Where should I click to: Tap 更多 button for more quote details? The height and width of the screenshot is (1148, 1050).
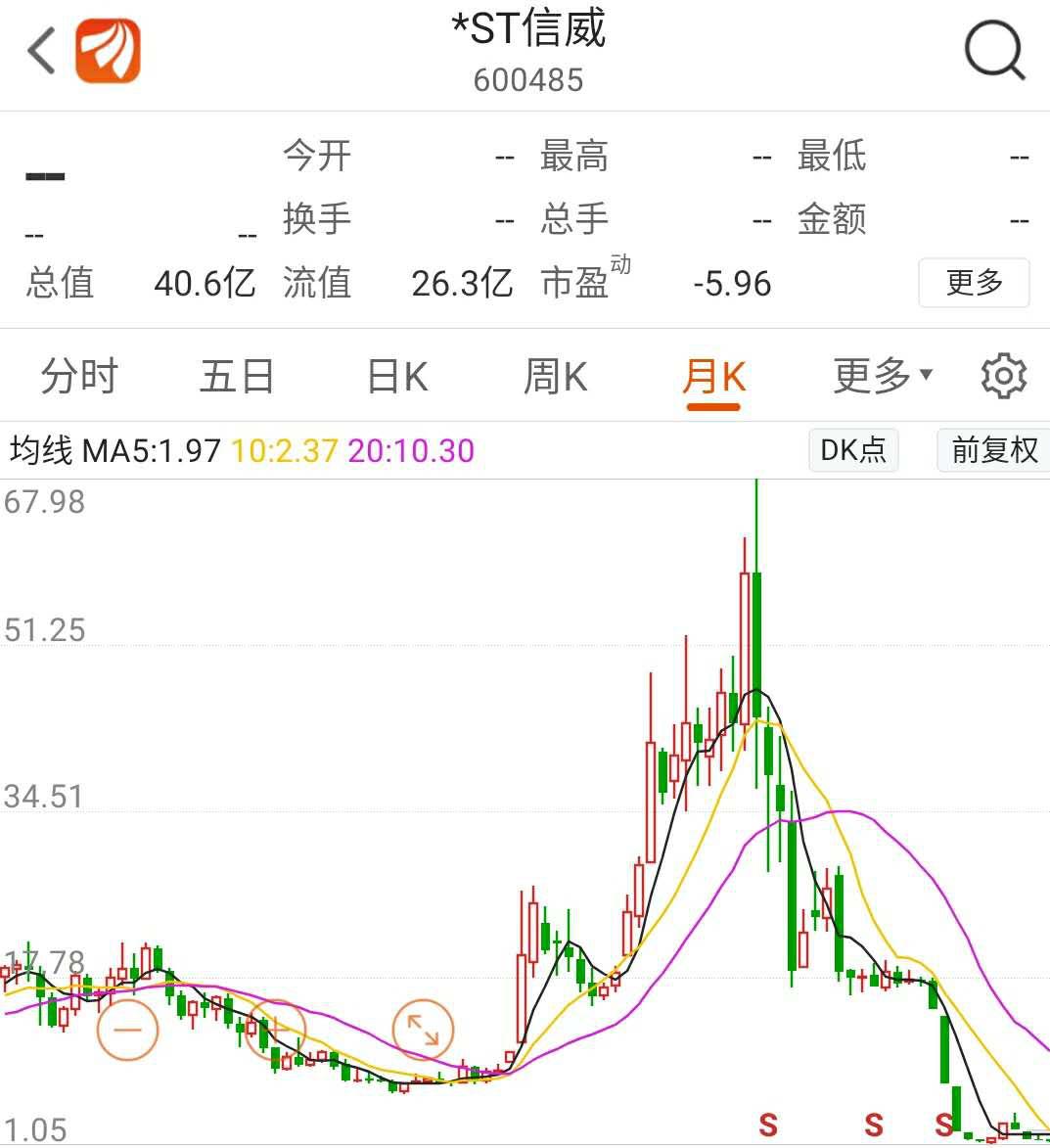(x=974, y=283)
